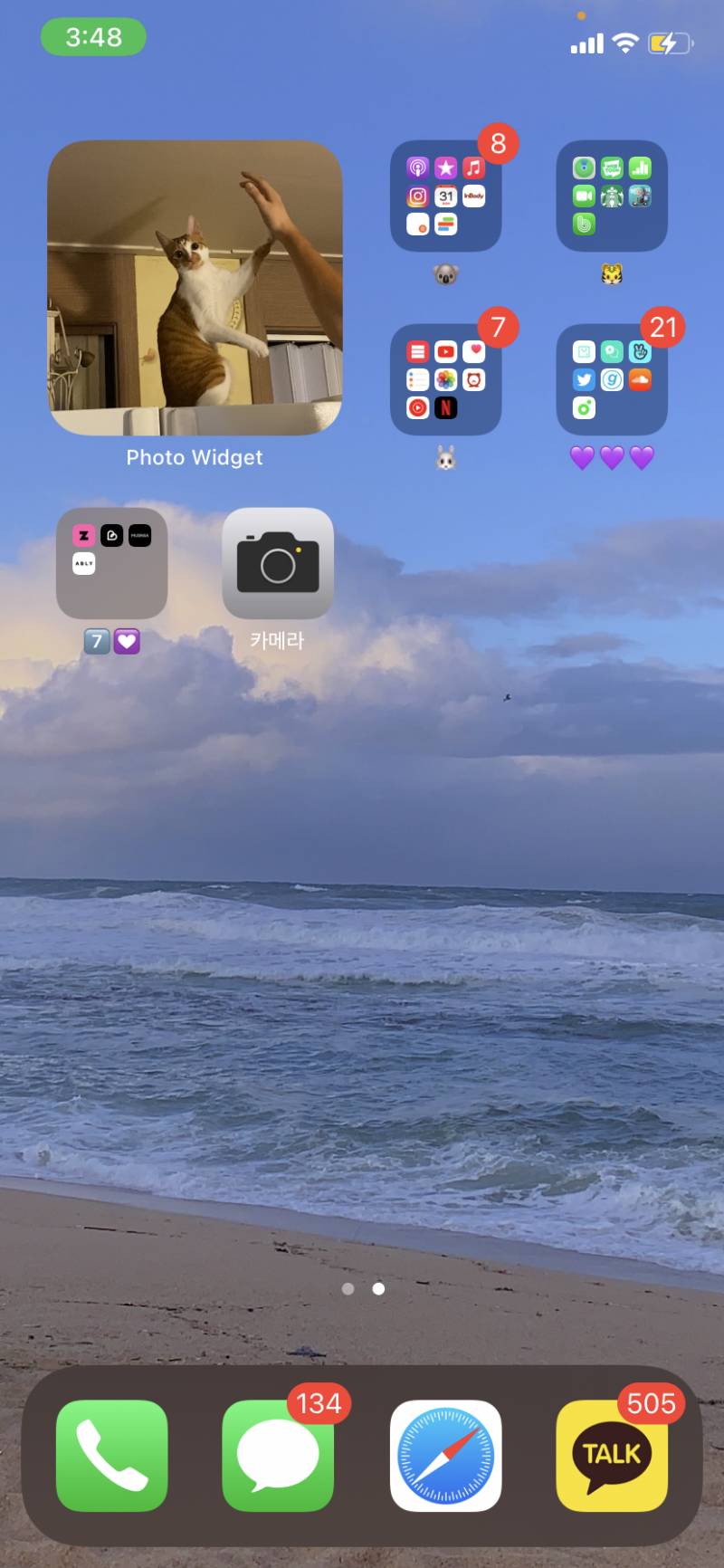724x1568 pixels.
Task: Open the koala emoji folder
Action: [x=445, y=196]
